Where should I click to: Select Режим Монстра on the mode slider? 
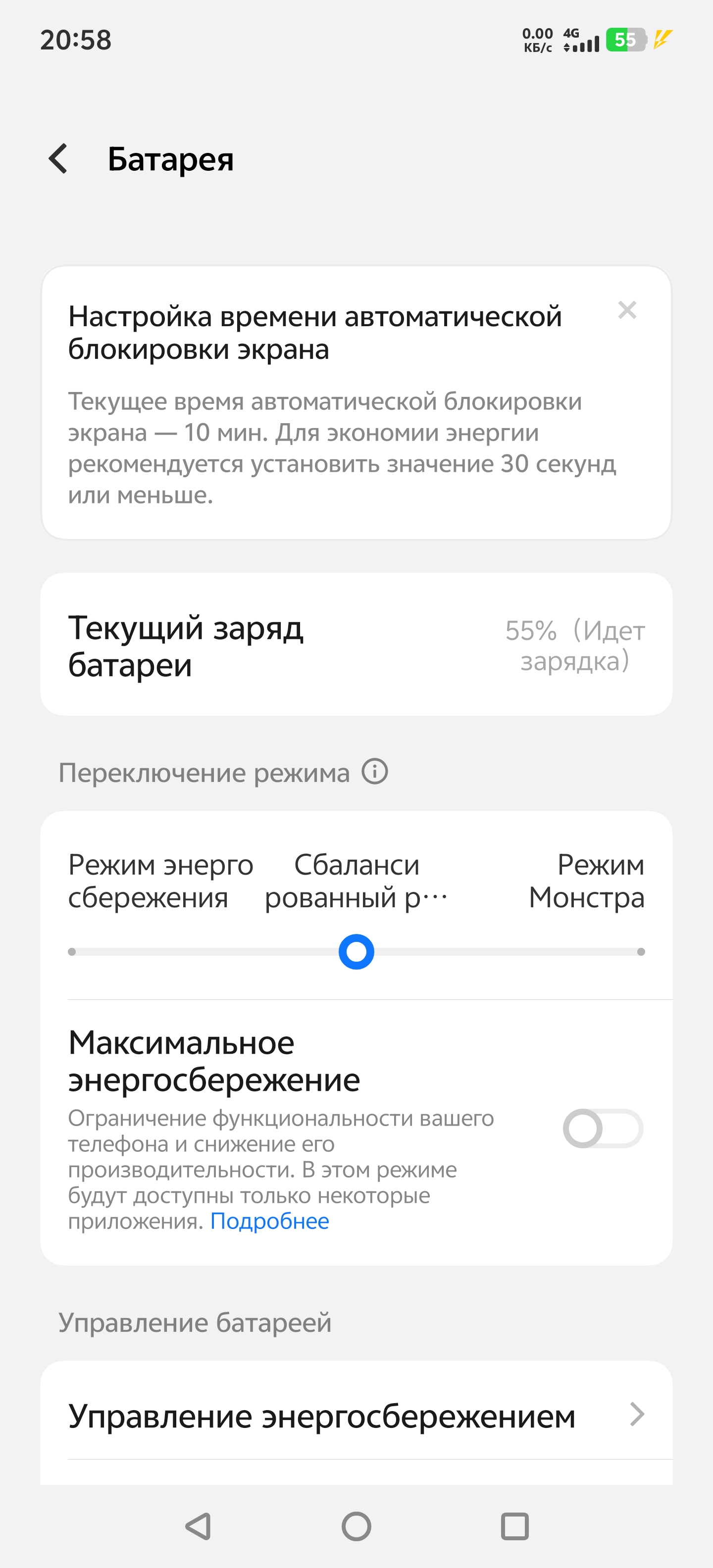(641, 951)
